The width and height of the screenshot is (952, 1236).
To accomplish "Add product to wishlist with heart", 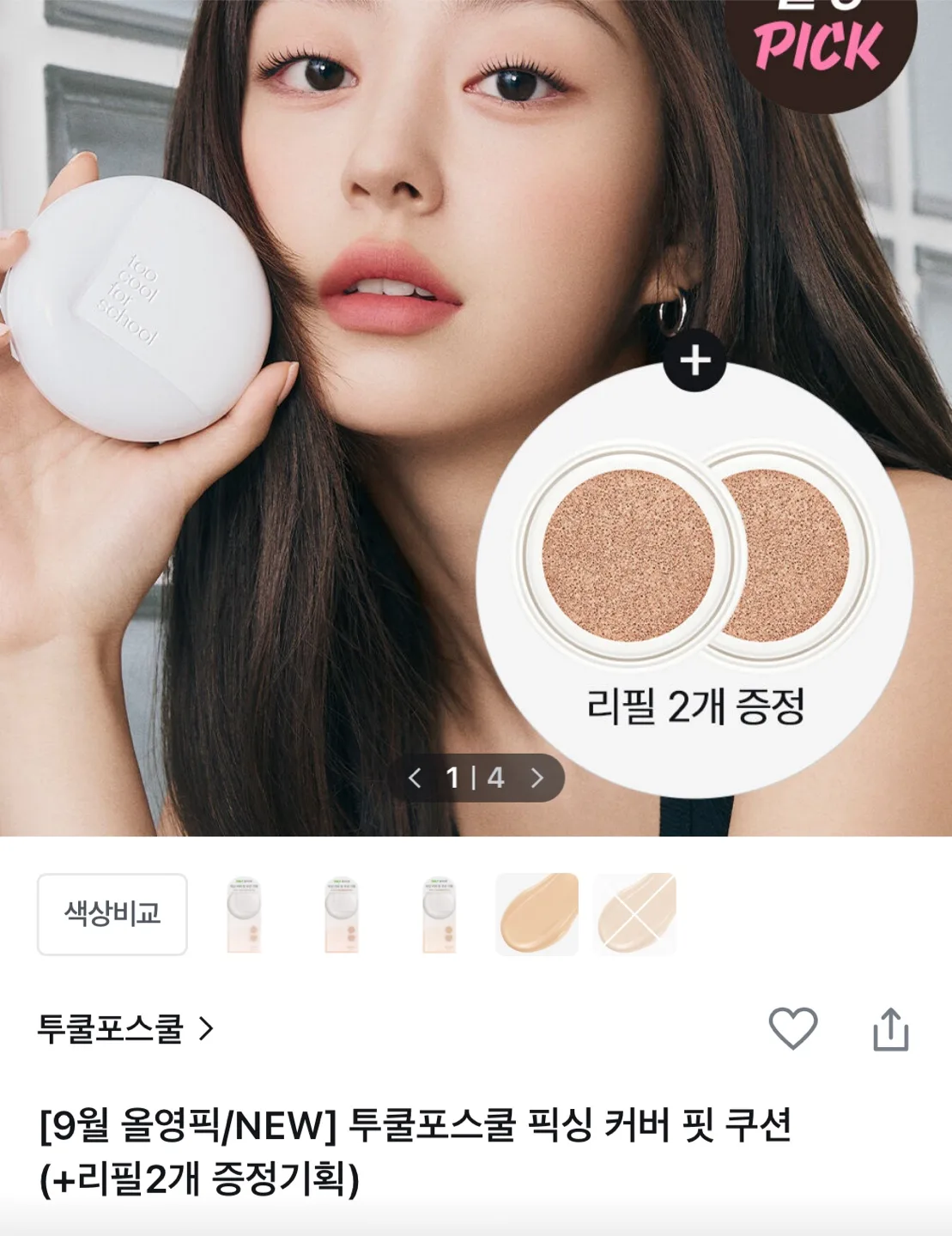I will pyautogui.click(x=792, y=1028).
